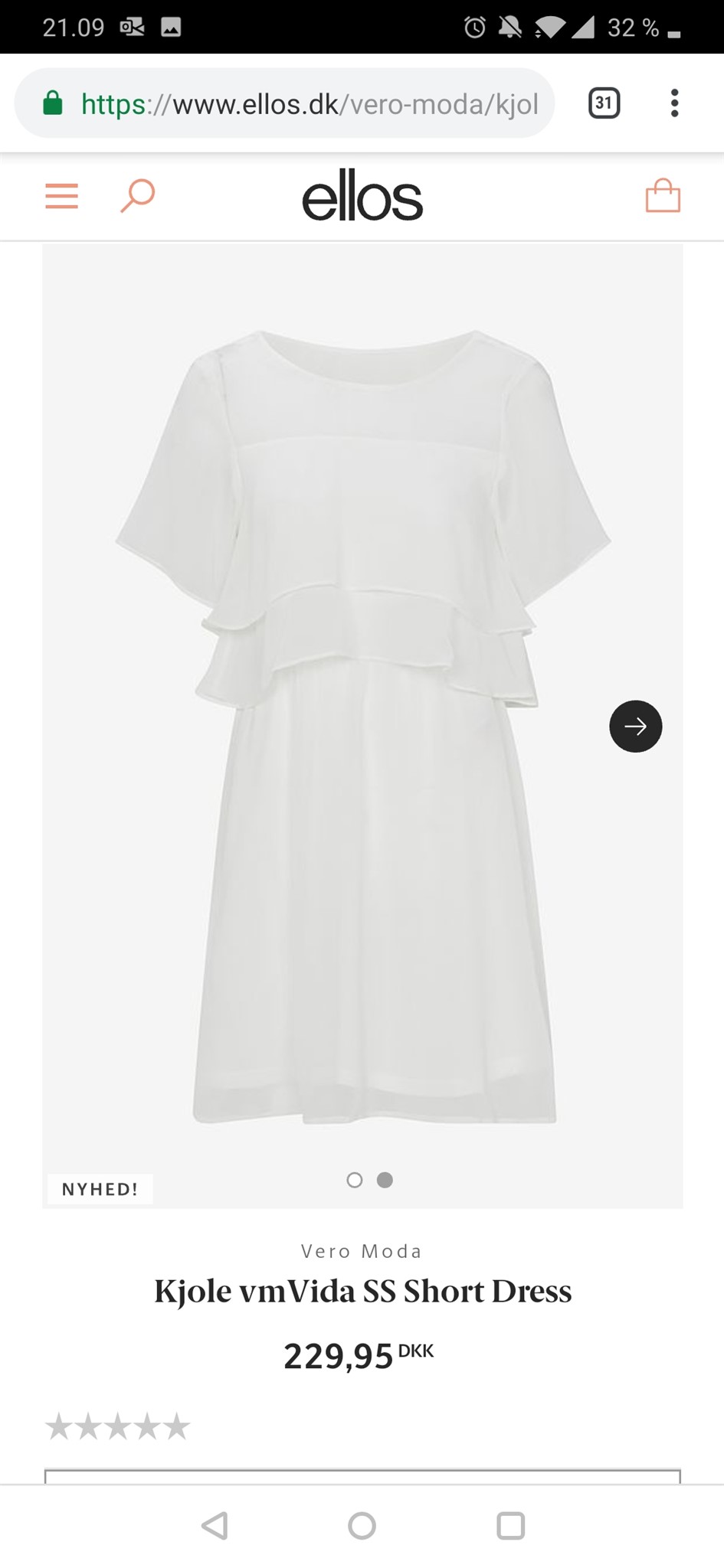Open the hamburger menu
This screenshot has height=1568, width=724.
(x=61, y=196)
